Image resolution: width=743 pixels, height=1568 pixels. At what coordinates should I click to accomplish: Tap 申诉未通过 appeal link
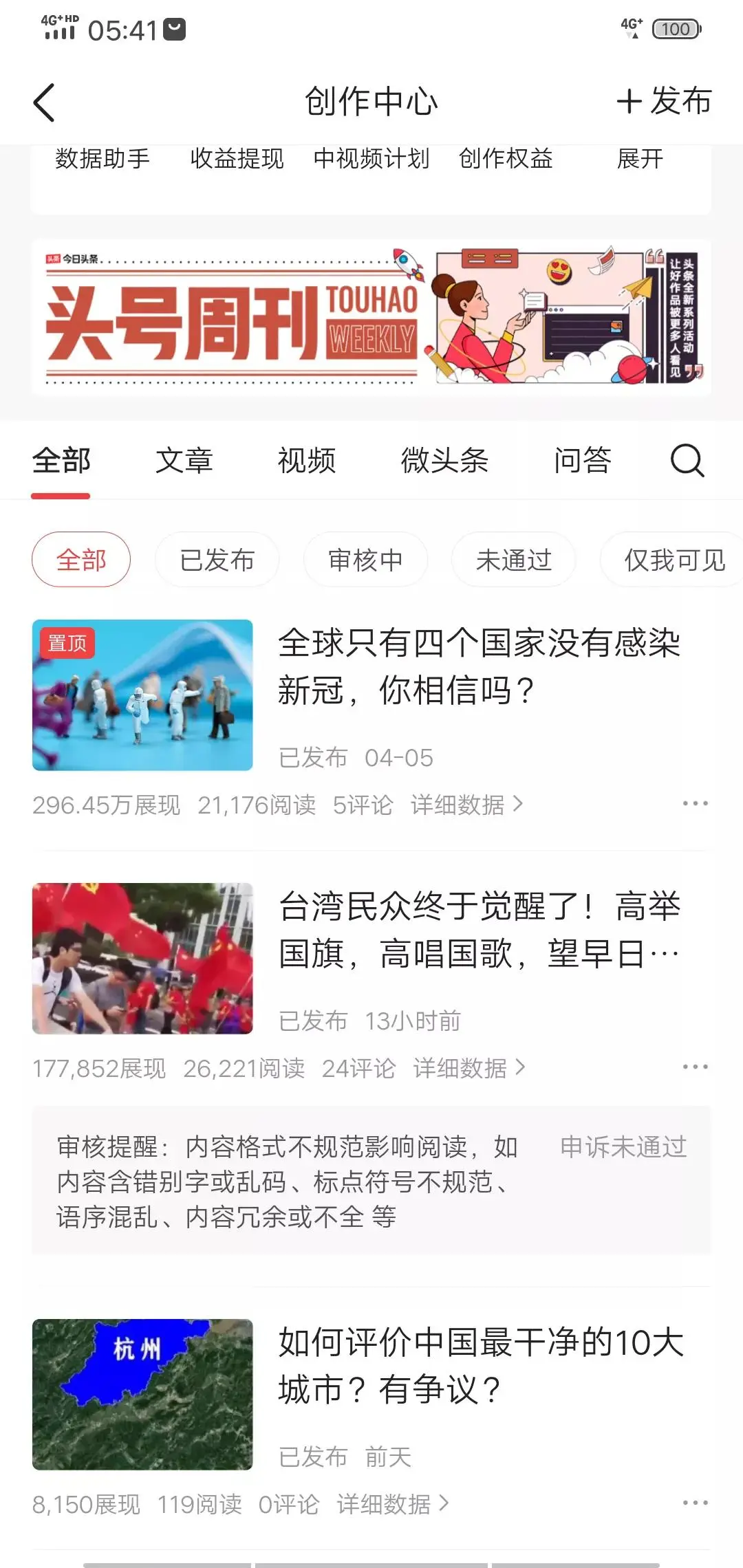click(623, 1148)
